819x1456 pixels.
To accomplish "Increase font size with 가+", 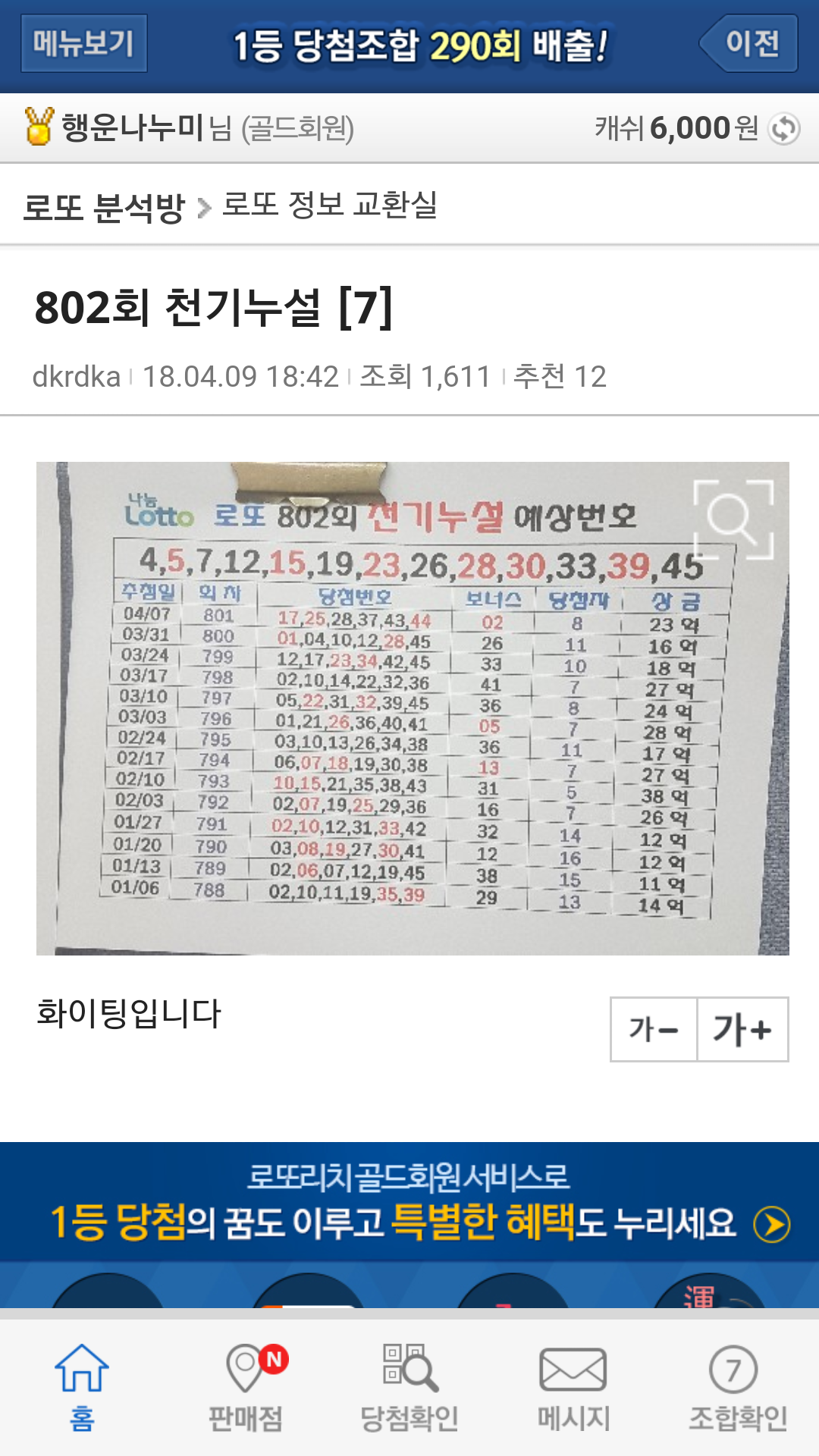I will 742,1029.
